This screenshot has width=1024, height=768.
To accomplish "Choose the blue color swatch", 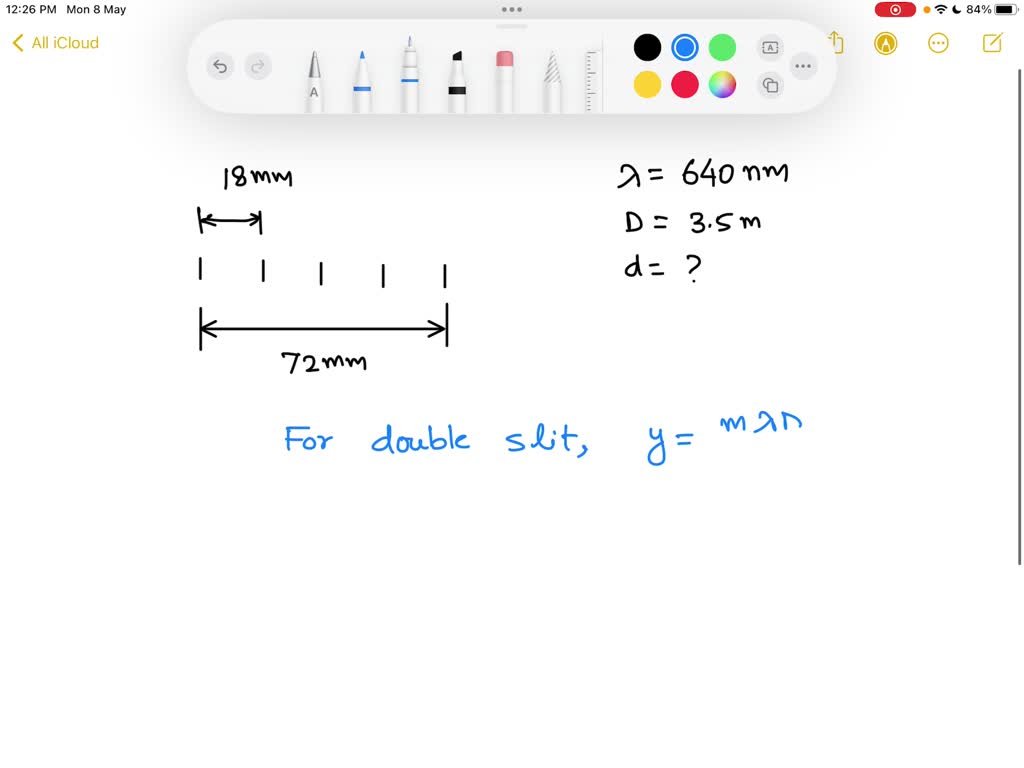I will click(x=685, y=47).
